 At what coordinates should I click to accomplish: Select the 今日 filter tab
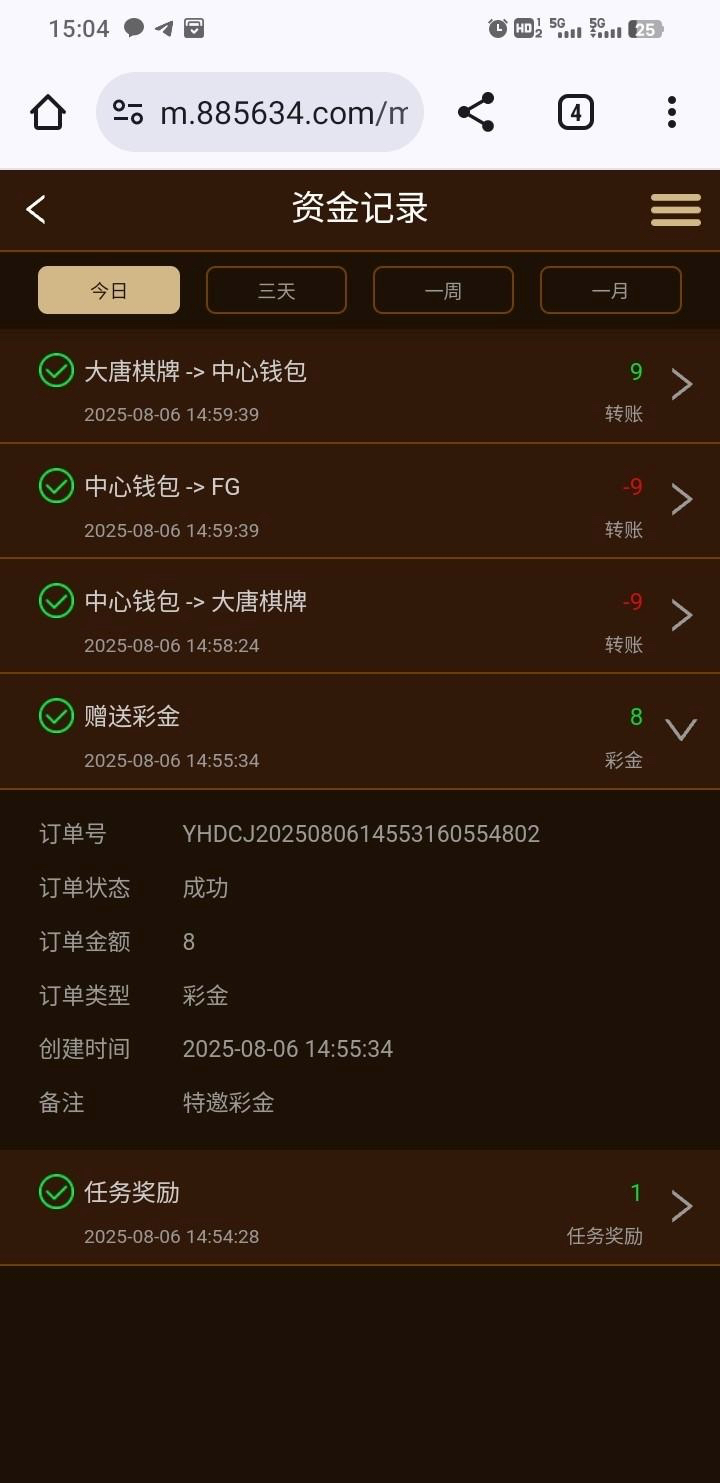coord(109,290)
